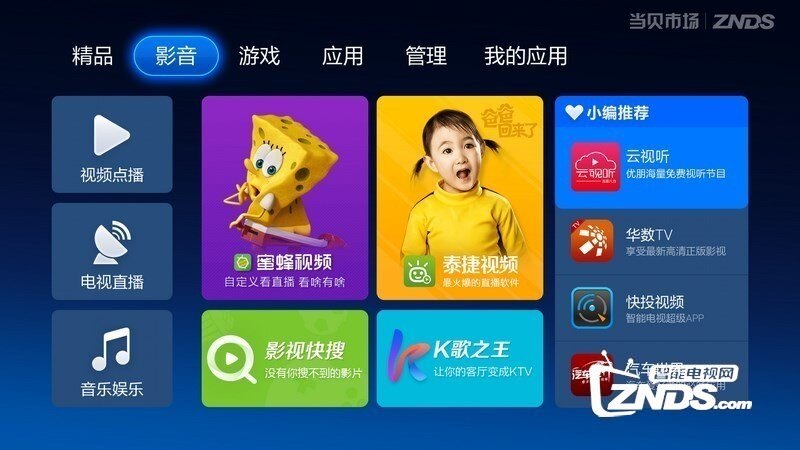800x450 pixels.
Task: Switch to the 管理 tab
Action: [x=426, y=56]
